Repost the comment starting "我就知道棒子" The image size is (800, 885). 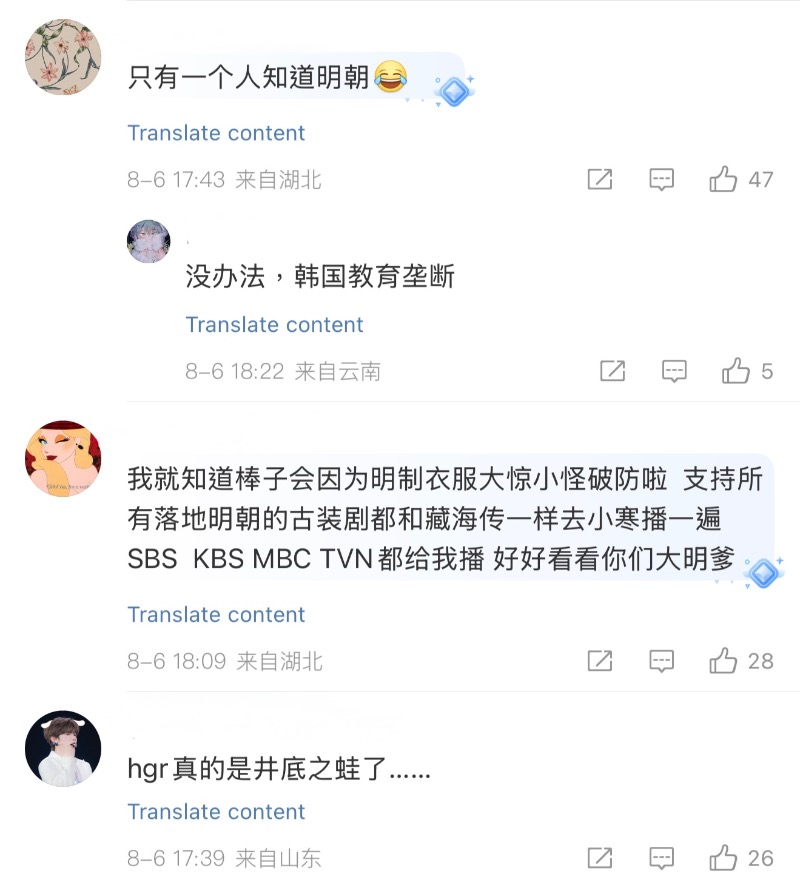pos(599,661)
